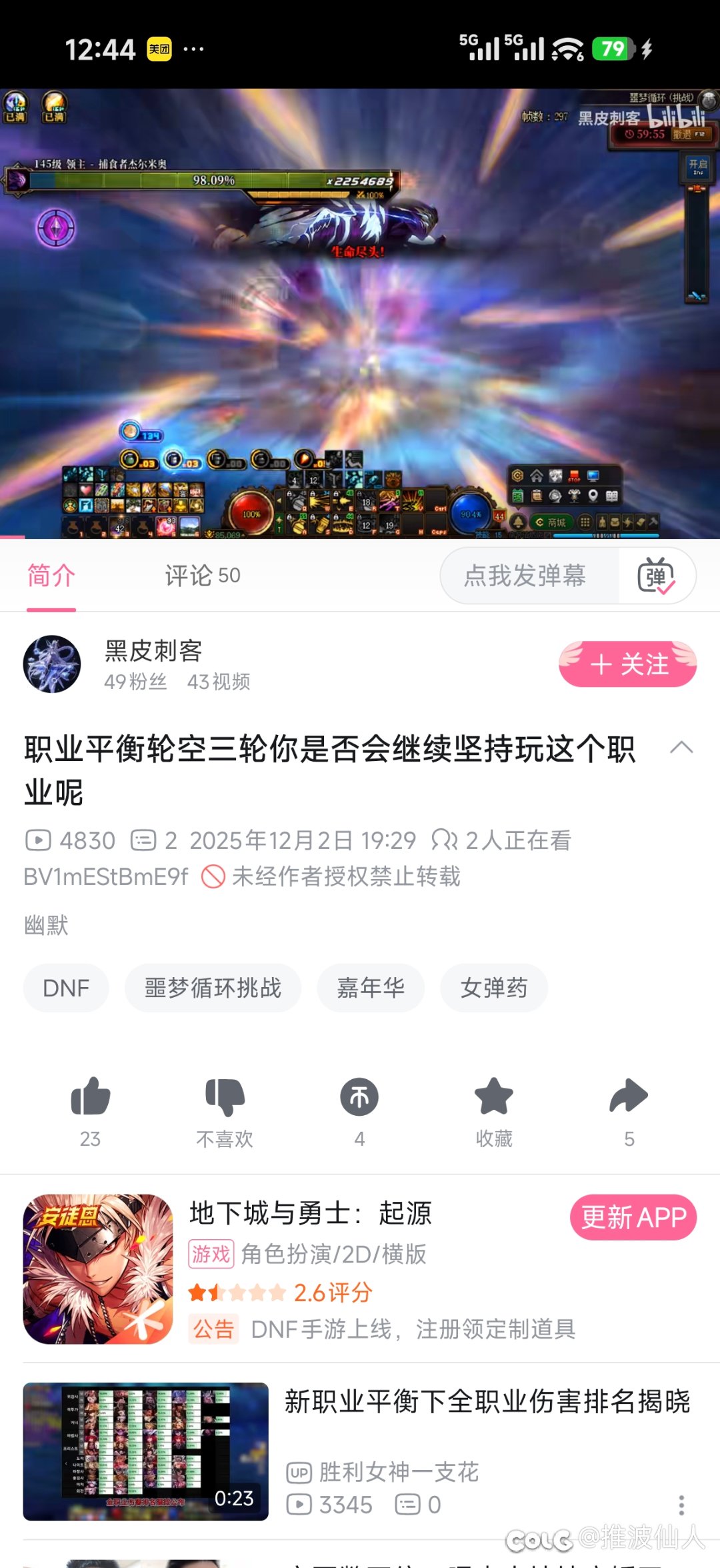Viewport: 720px width, 1568px height.
Task: Open the 地下城与勇士：起源 game card
Action: coord(310,1214)
